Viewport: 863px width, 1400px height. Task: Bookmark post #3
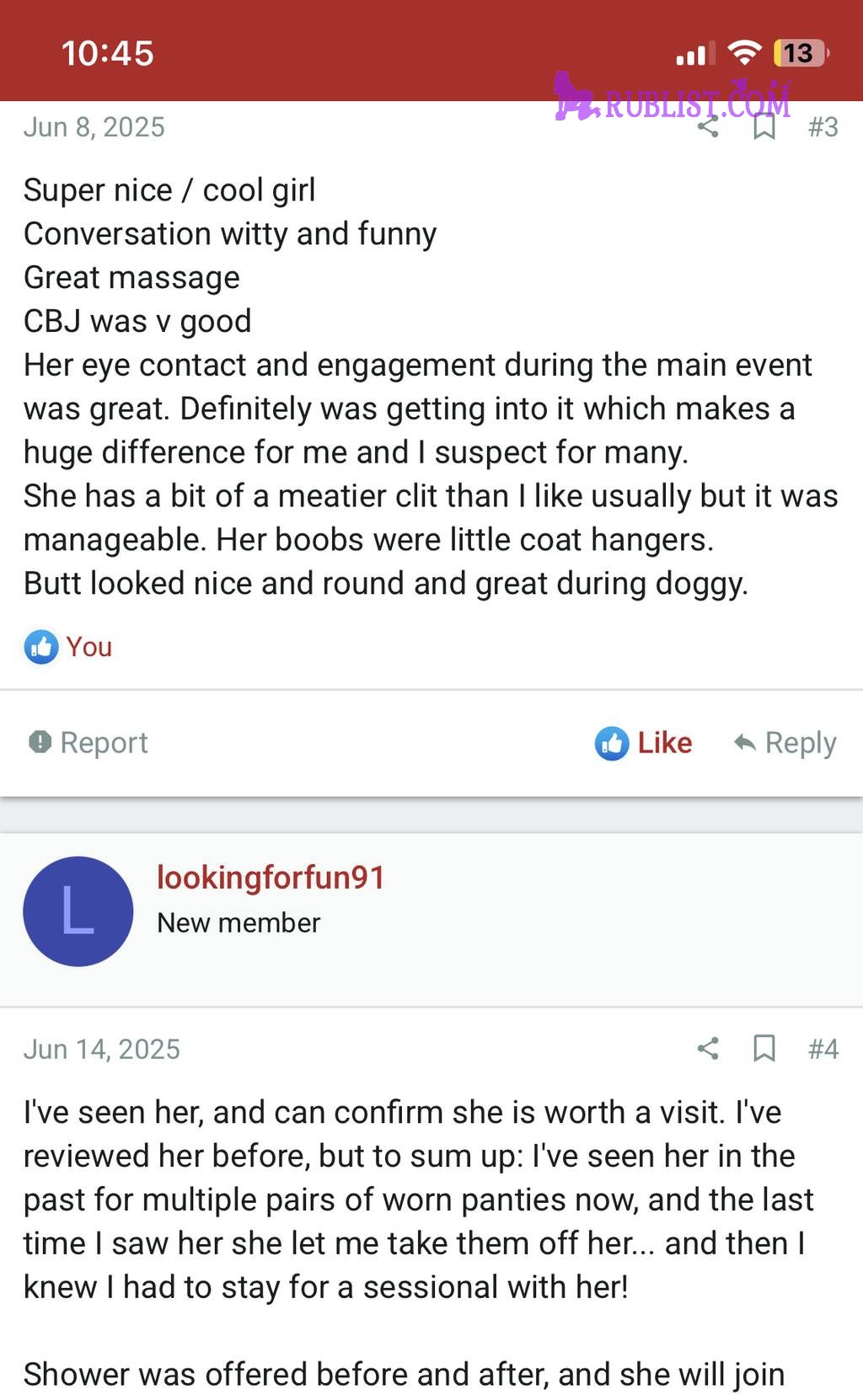point(764,127)
